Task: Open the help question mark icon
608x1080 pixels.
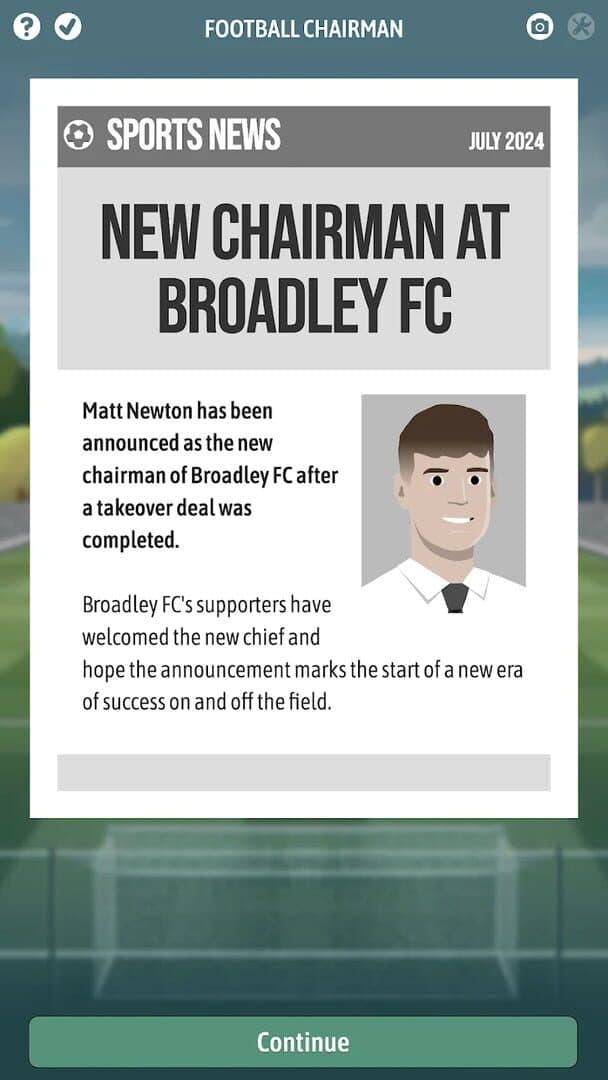Action: 27,27
